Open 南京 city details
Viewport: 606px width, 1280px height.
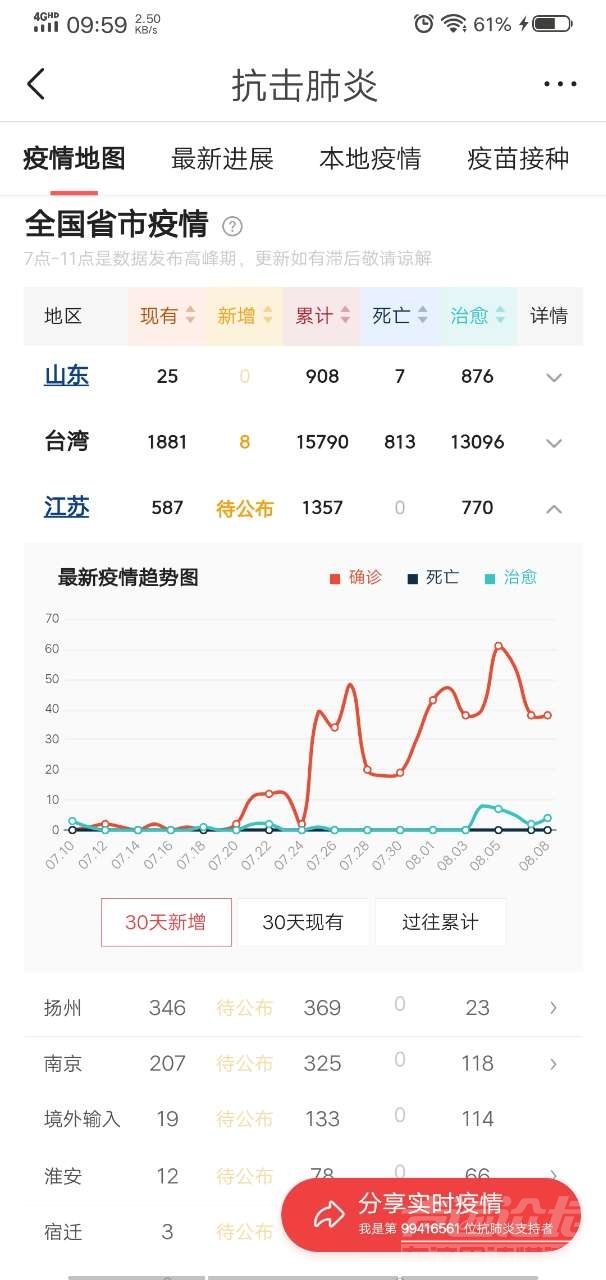553,1064
